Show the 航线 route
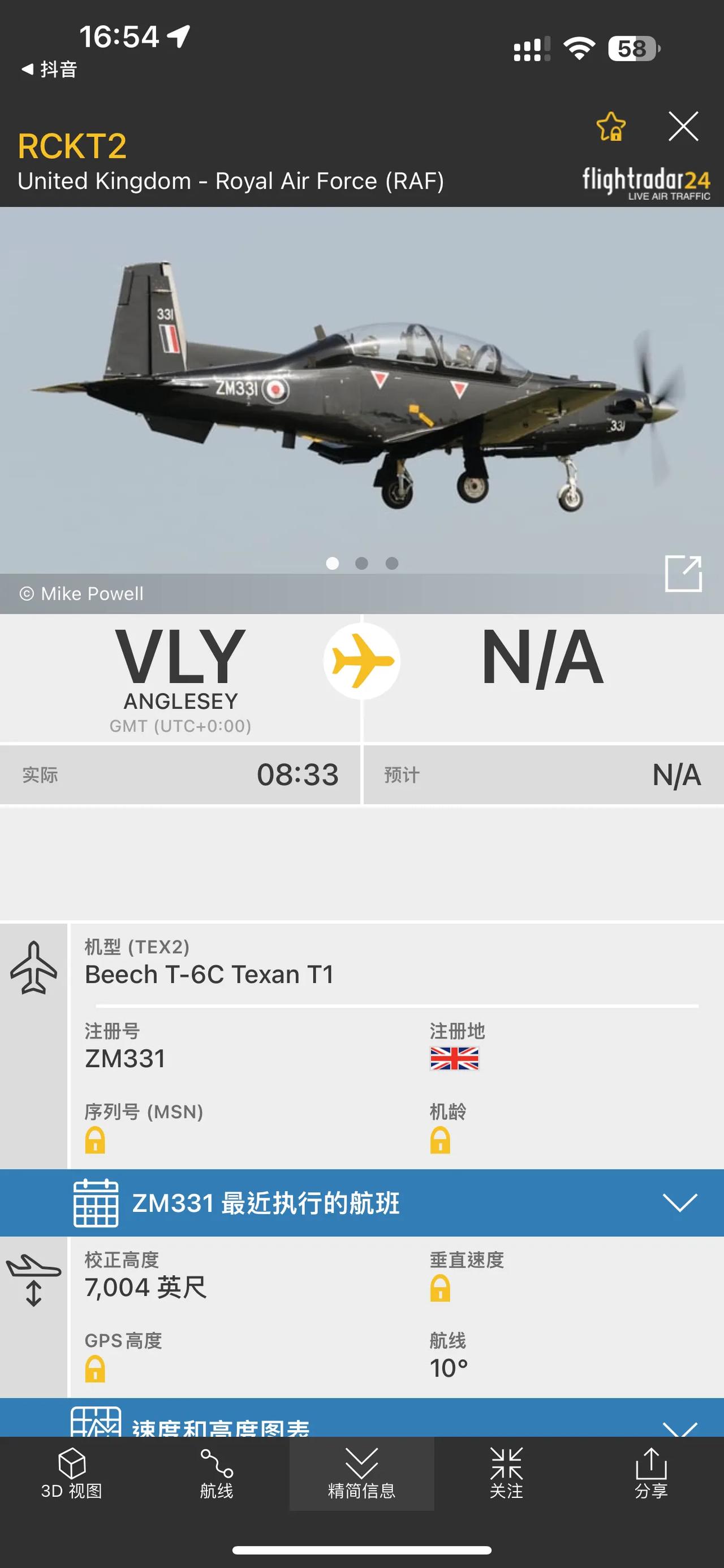Image resolution: width=724 pixels, height=1568 pixels. (x=217, y=1474)
